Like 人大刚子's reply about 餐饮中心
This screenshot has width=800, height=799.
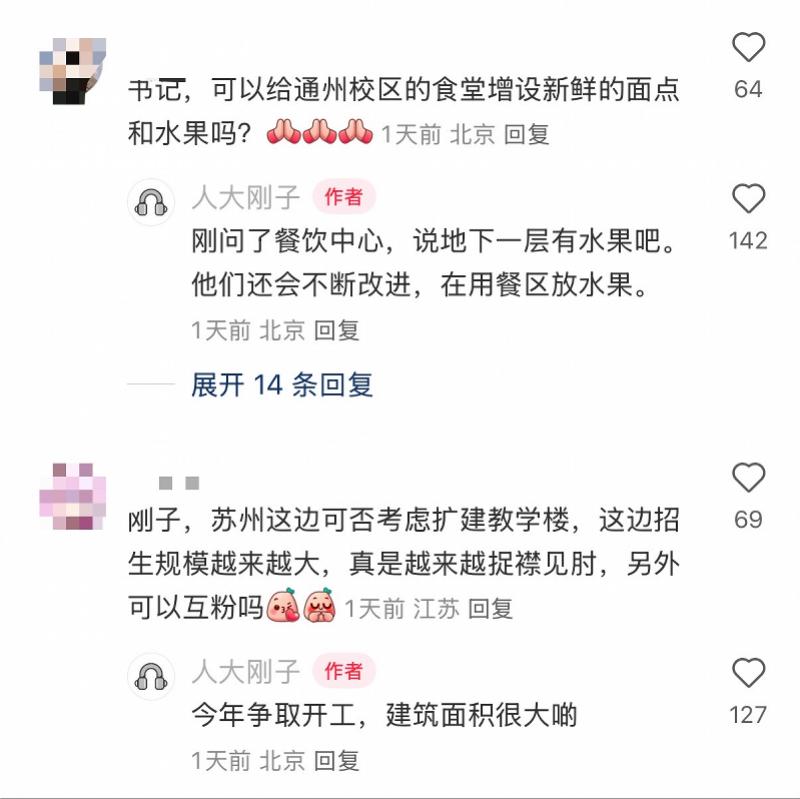click(x=748, y=200)
